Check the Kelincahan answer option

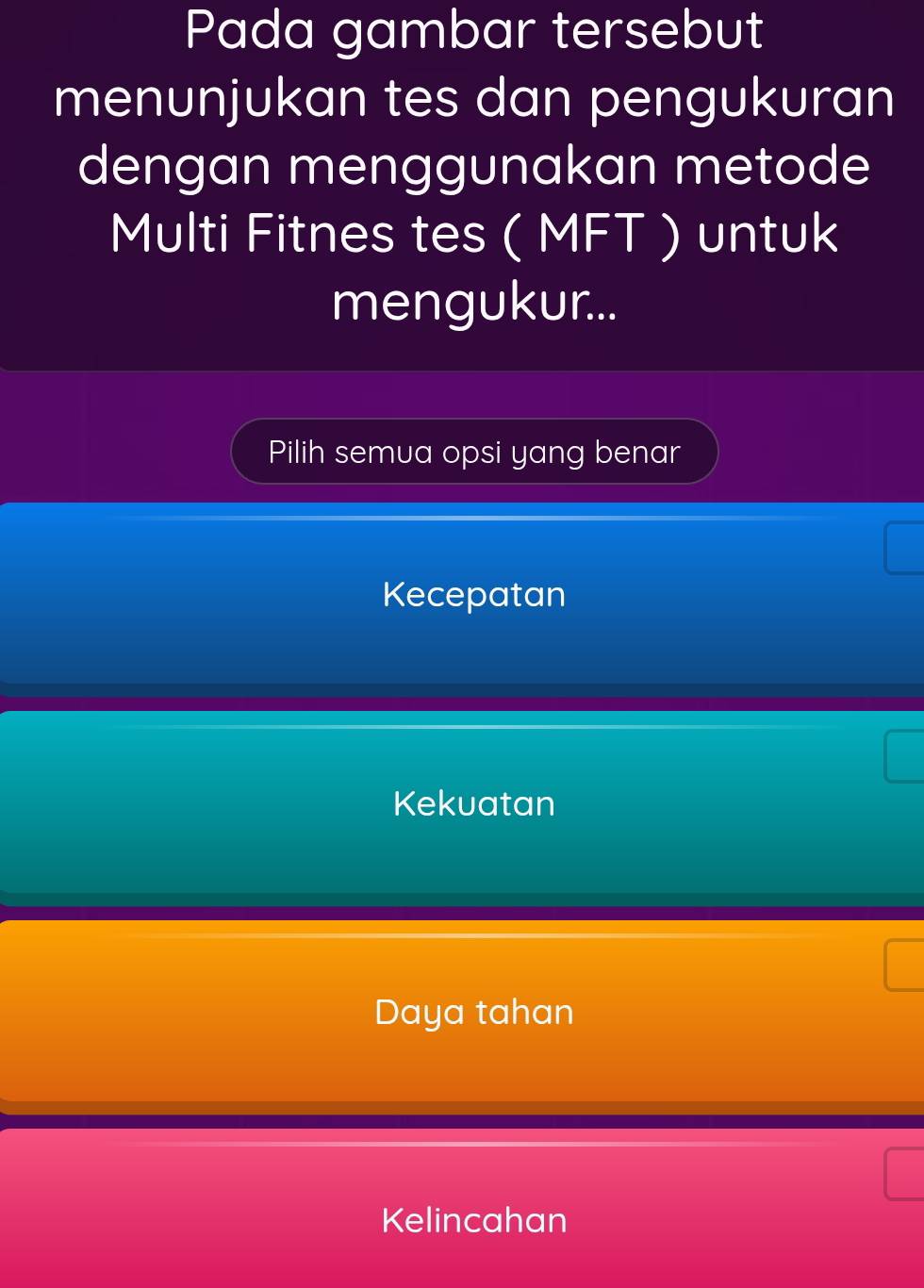(x=473, y=1220)
